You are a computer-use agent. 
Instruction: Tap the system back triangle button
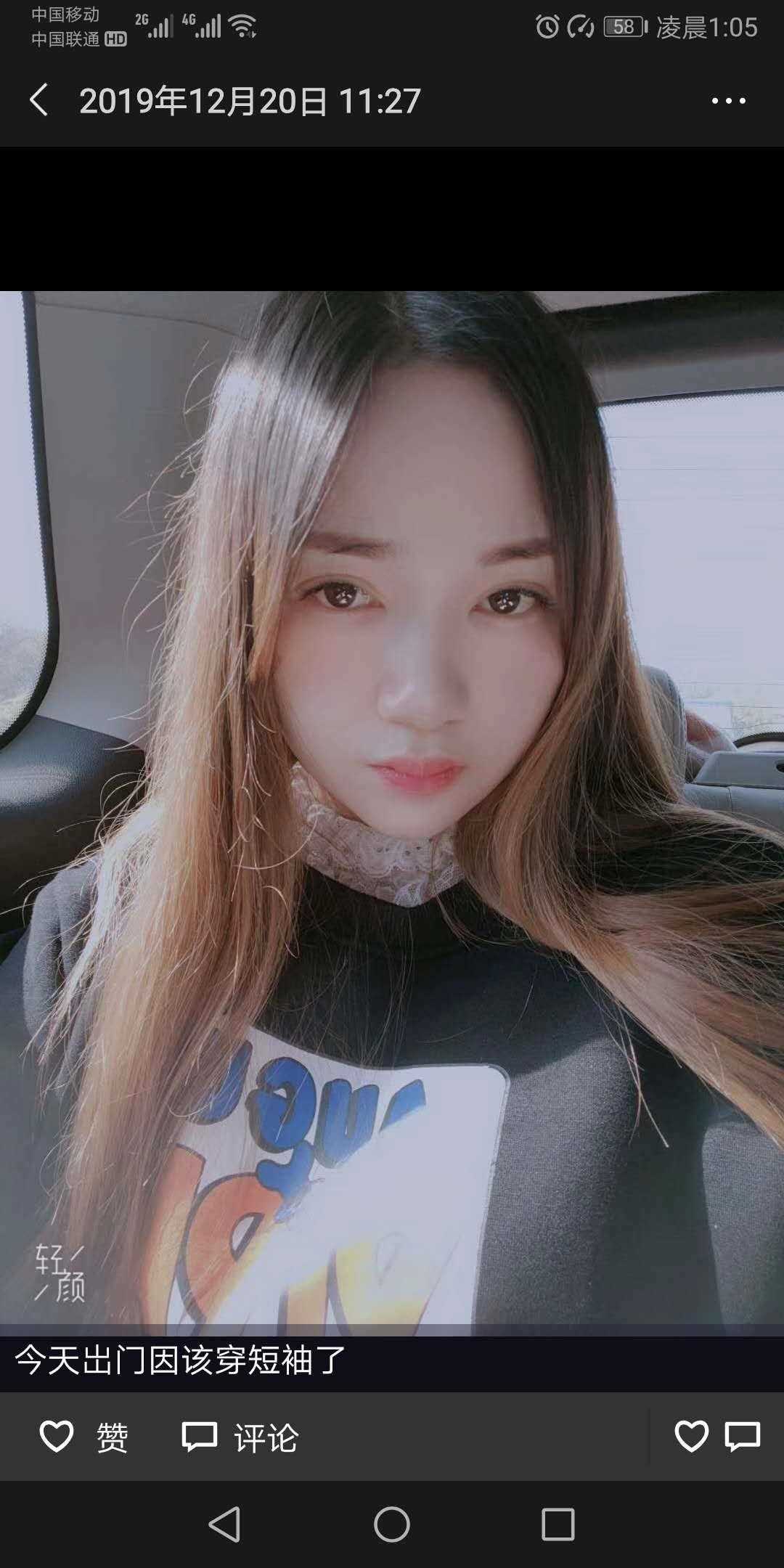[x=224, y=1524]
